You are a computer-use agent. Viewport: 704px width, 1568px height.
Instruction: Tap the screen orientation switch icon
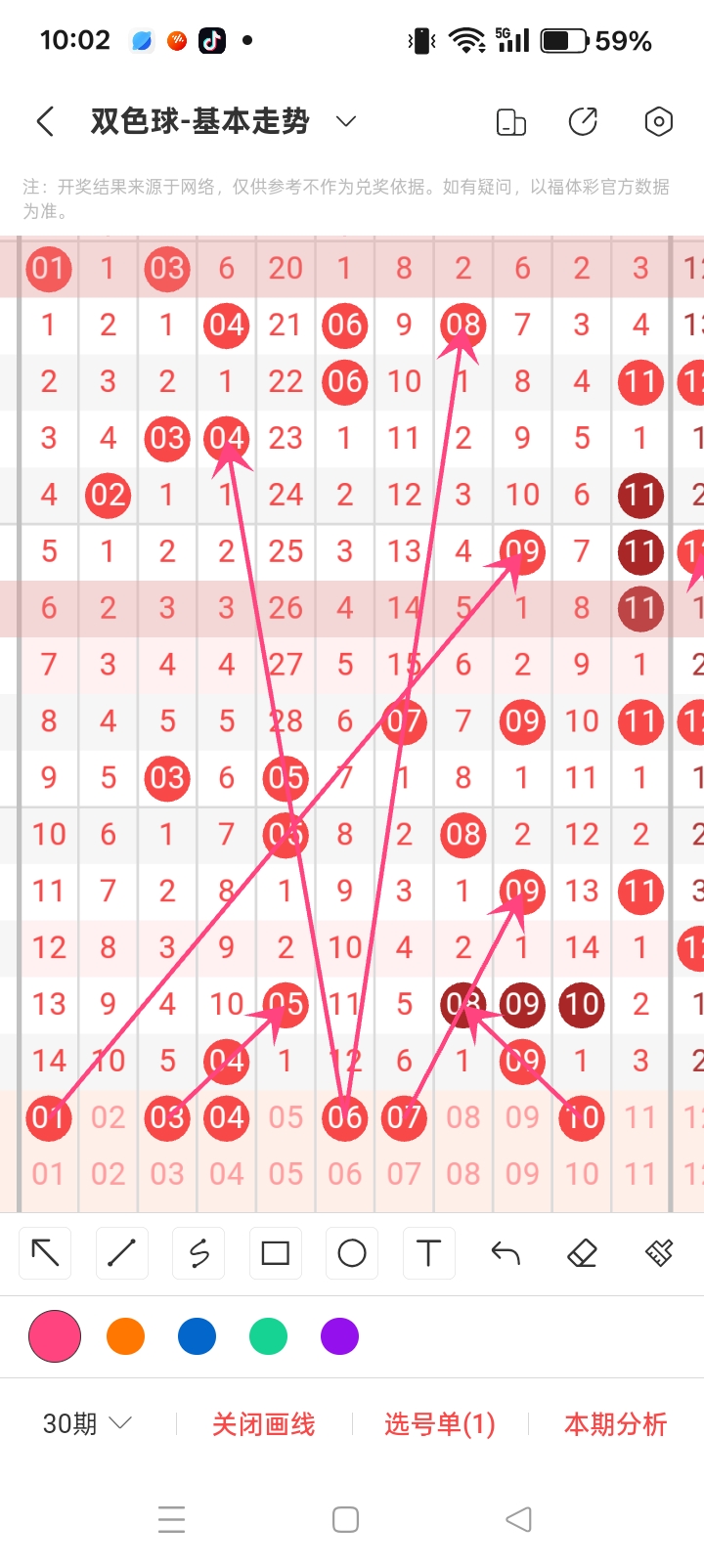click(x=510, y=121)
